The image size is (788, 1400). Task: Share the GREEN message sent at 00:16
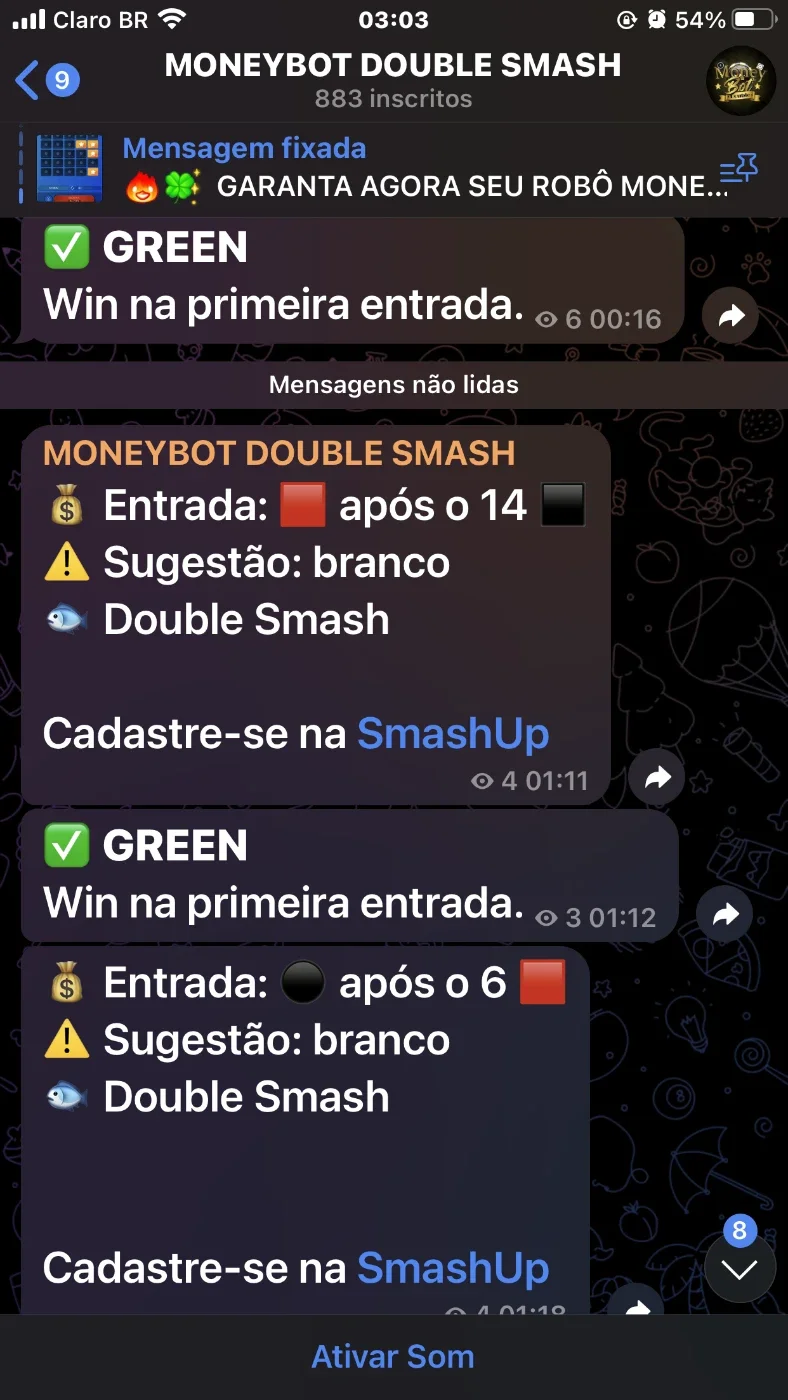730,317
